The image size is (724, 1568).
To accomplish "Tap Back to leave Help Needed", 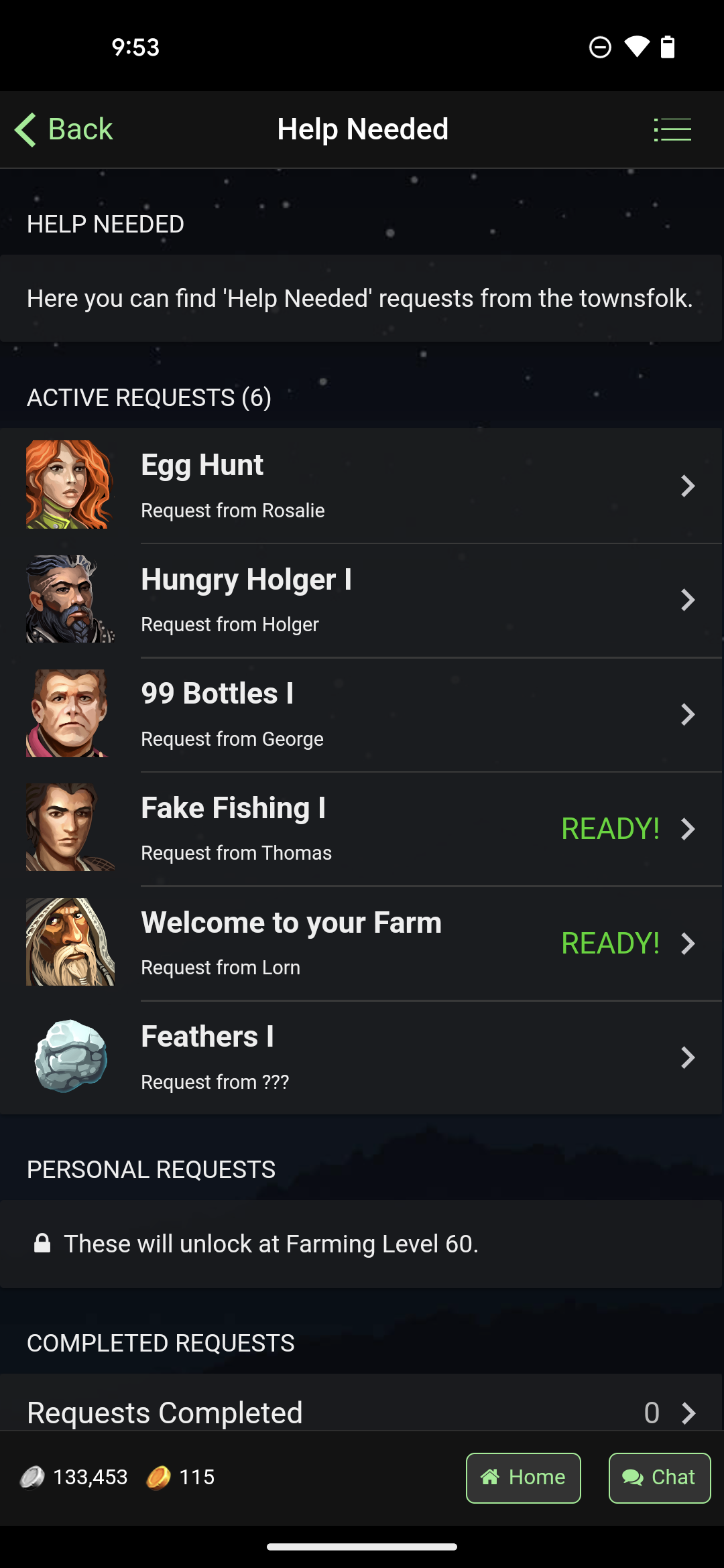I will (x=63, y=129).
